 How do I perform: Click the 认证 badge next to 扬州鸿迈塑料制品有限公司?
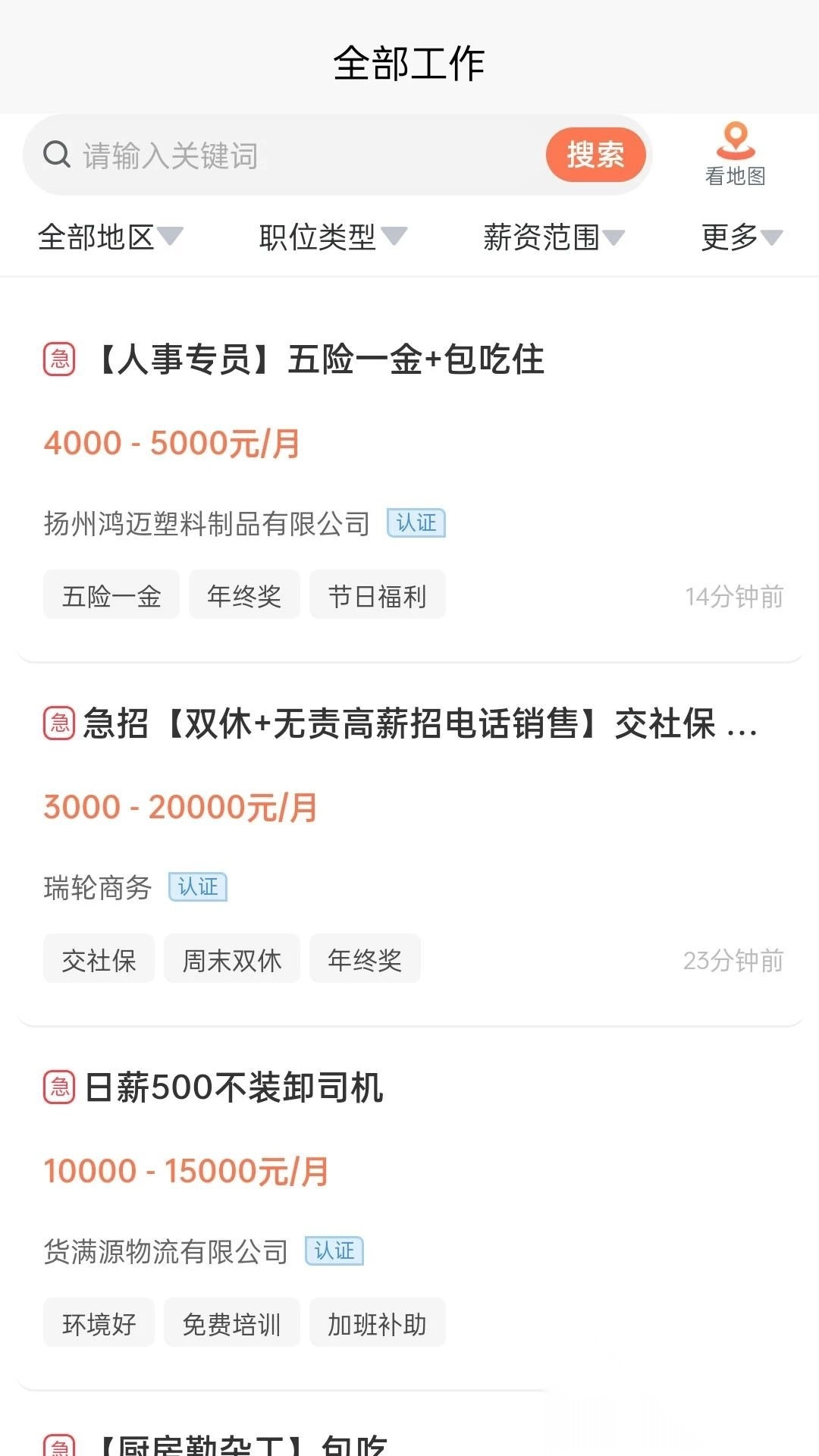[413, 522]
